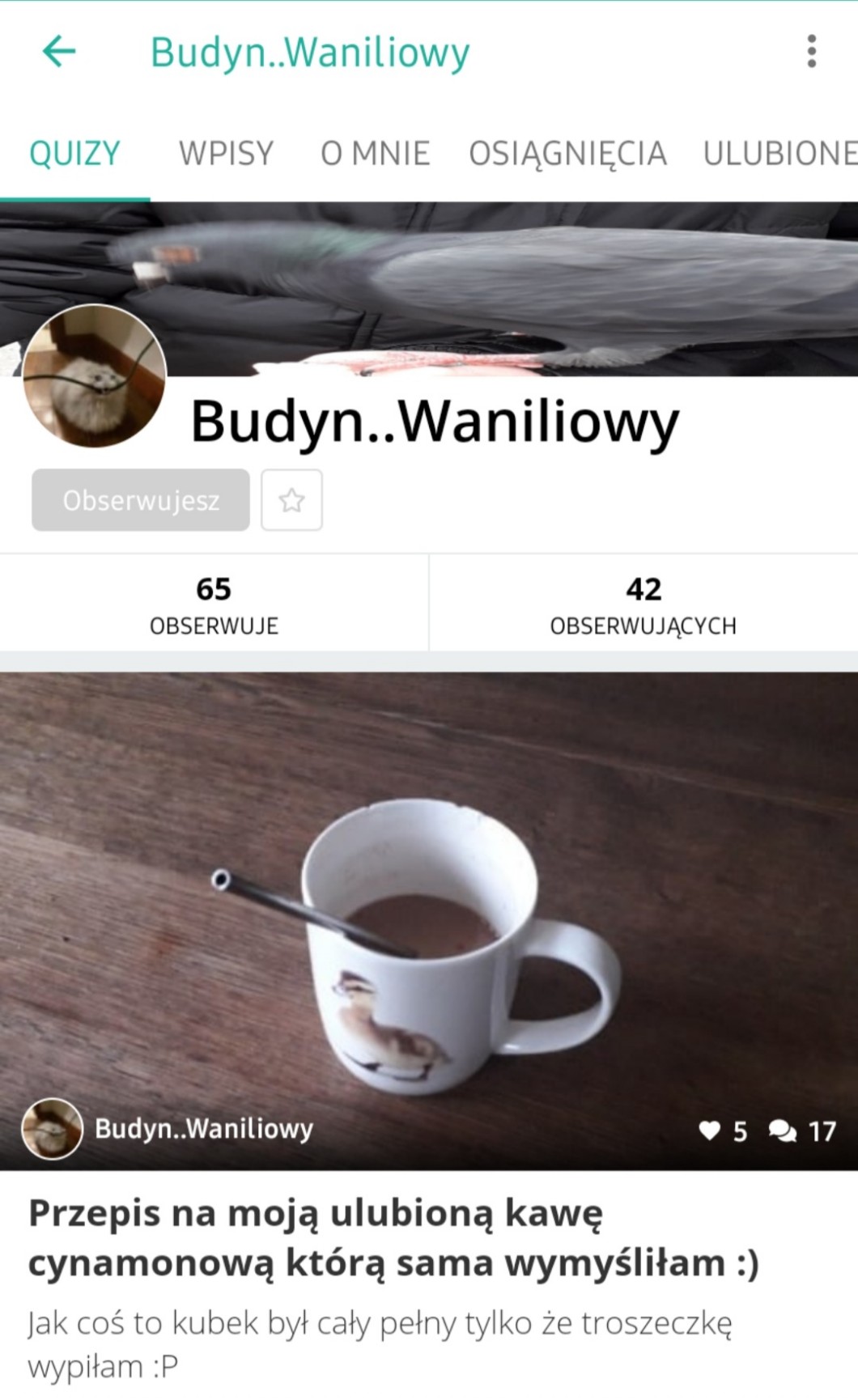
Task: Select the Quizy tab
Action: tap(74, 153)
